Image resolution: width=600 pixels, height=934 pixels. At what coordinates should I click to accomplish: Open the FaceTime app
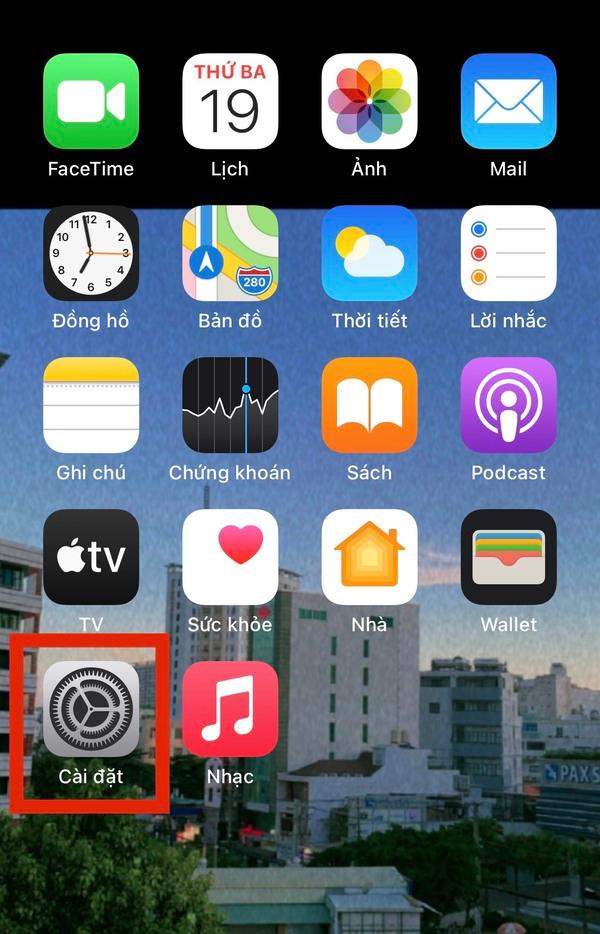click(91, 101)
